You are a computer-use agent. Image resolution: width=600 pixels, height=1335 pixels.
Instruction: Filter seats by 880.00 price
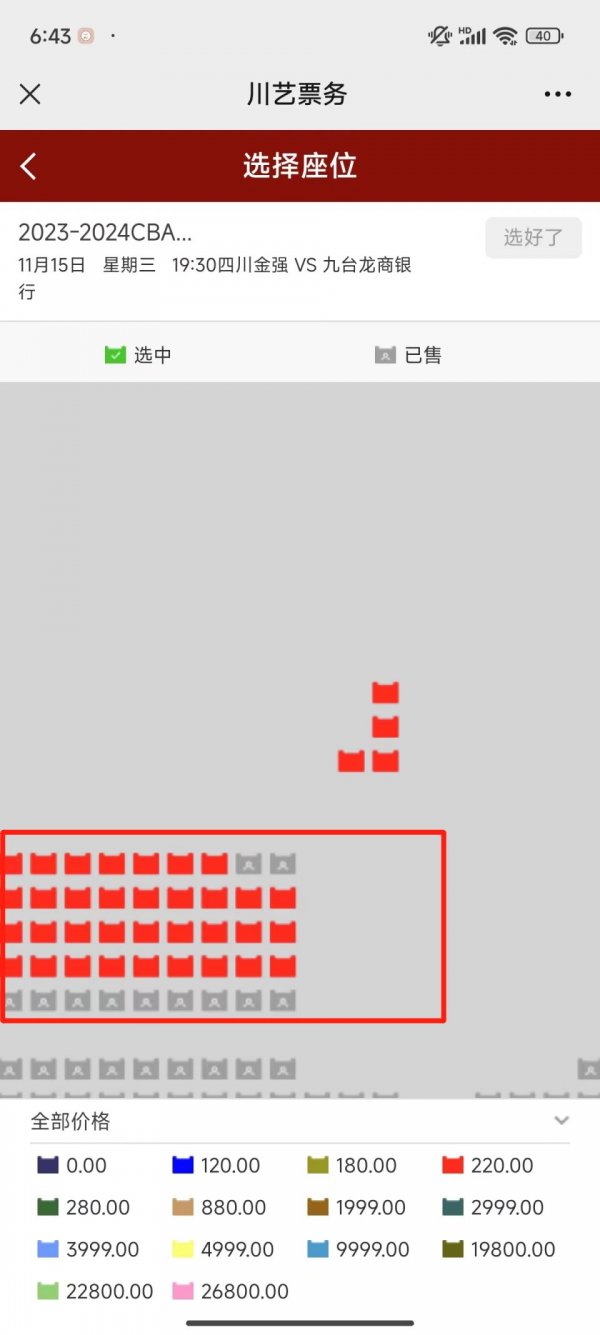[x=219, y=1207]
